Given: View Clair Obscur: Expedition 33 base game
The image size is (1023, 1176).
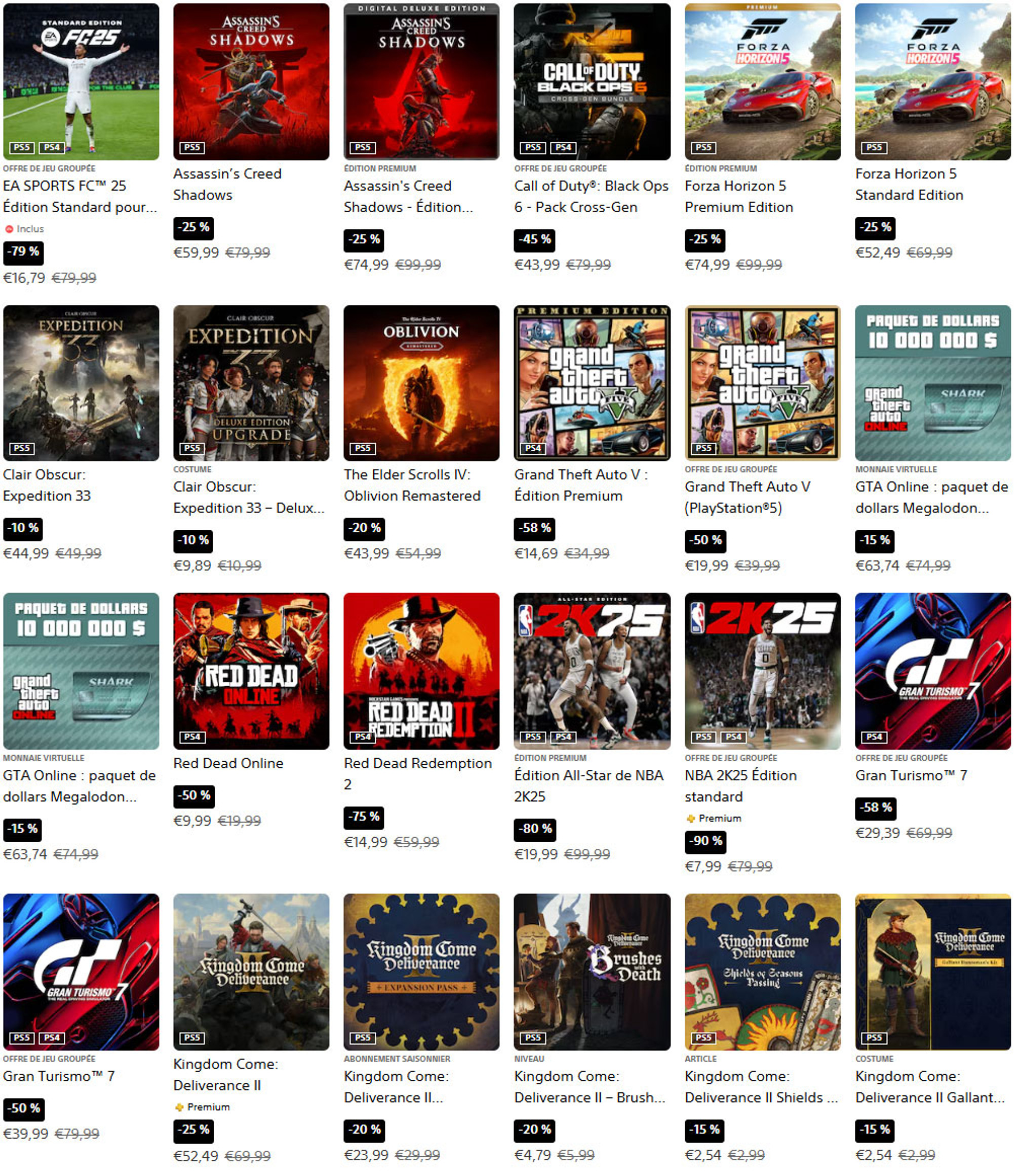Looking at the screenshot, I should [x=81, y=383].
